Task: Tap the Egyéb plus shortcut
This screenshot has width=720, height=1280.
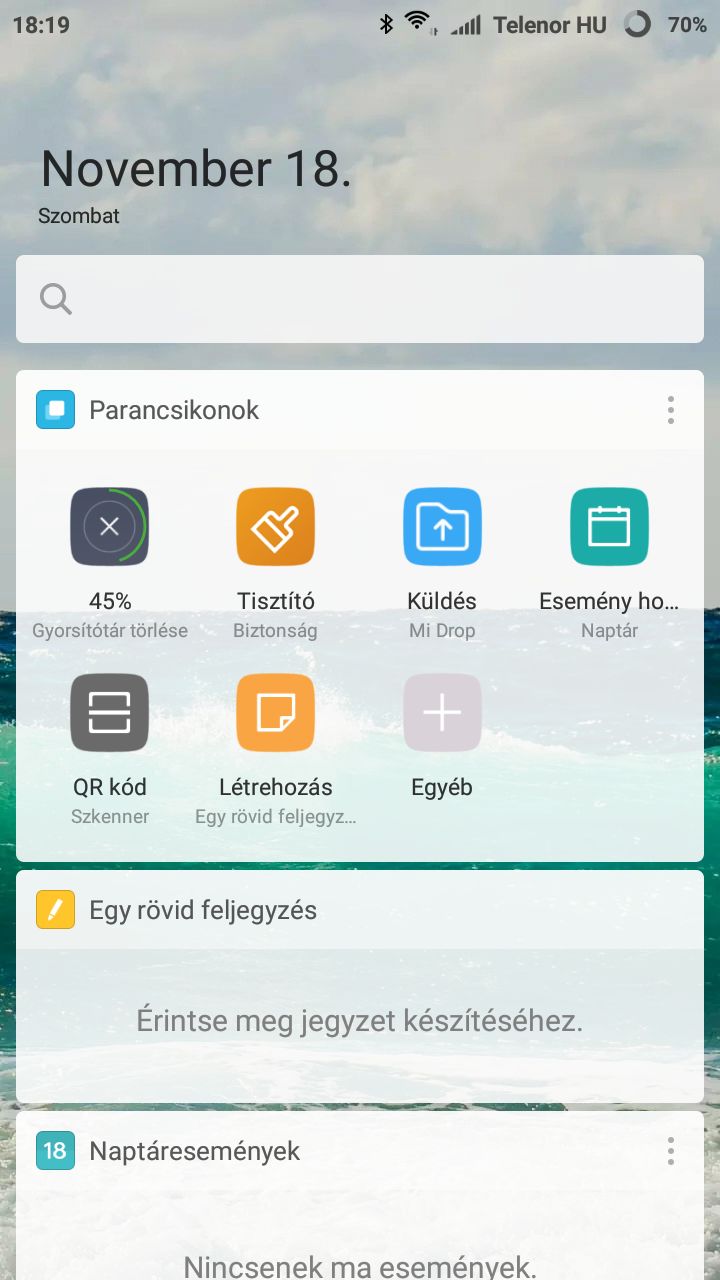Action: pyautogui.click(x=442, y=713)
